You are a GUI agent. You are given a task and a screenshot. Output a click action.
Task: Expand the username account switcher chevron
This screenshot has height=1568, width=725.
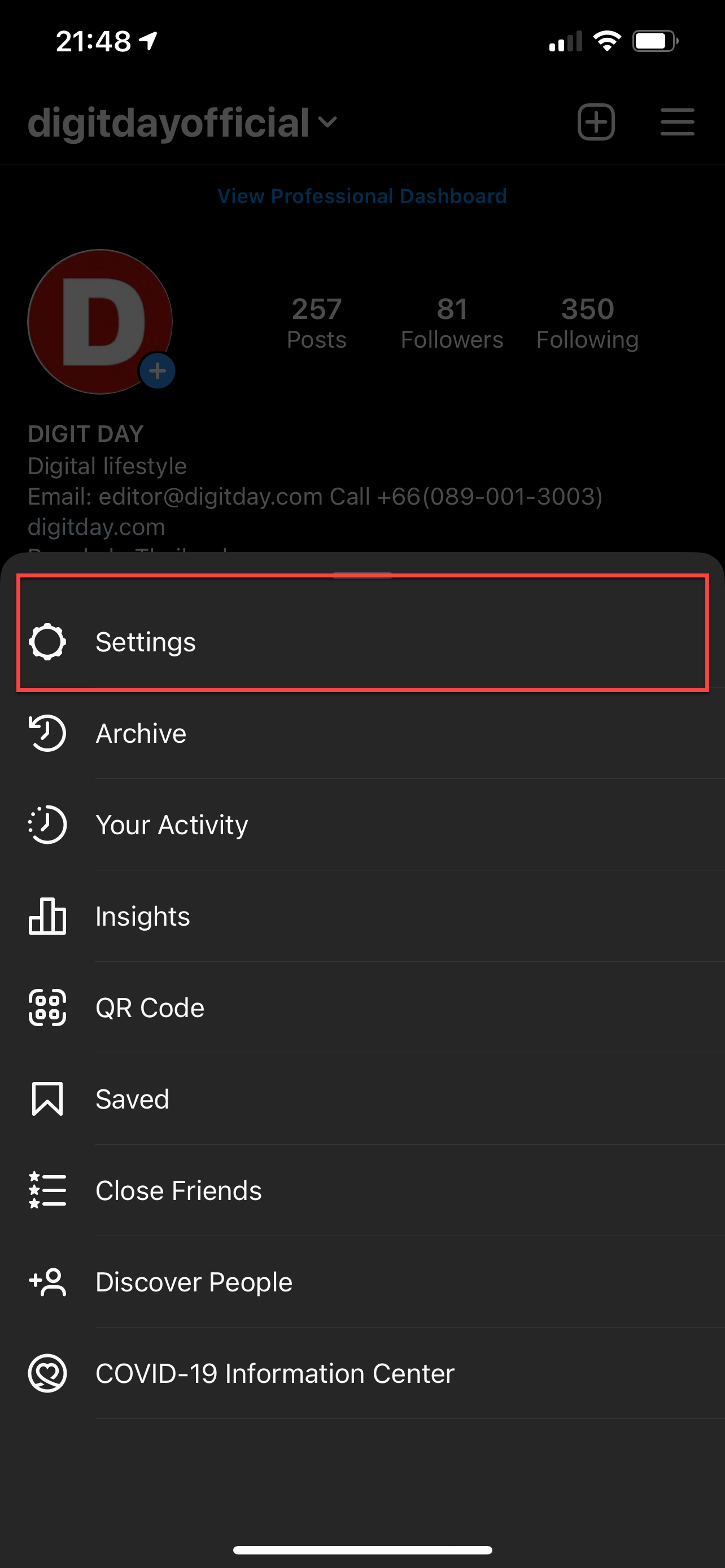(327, 124)
